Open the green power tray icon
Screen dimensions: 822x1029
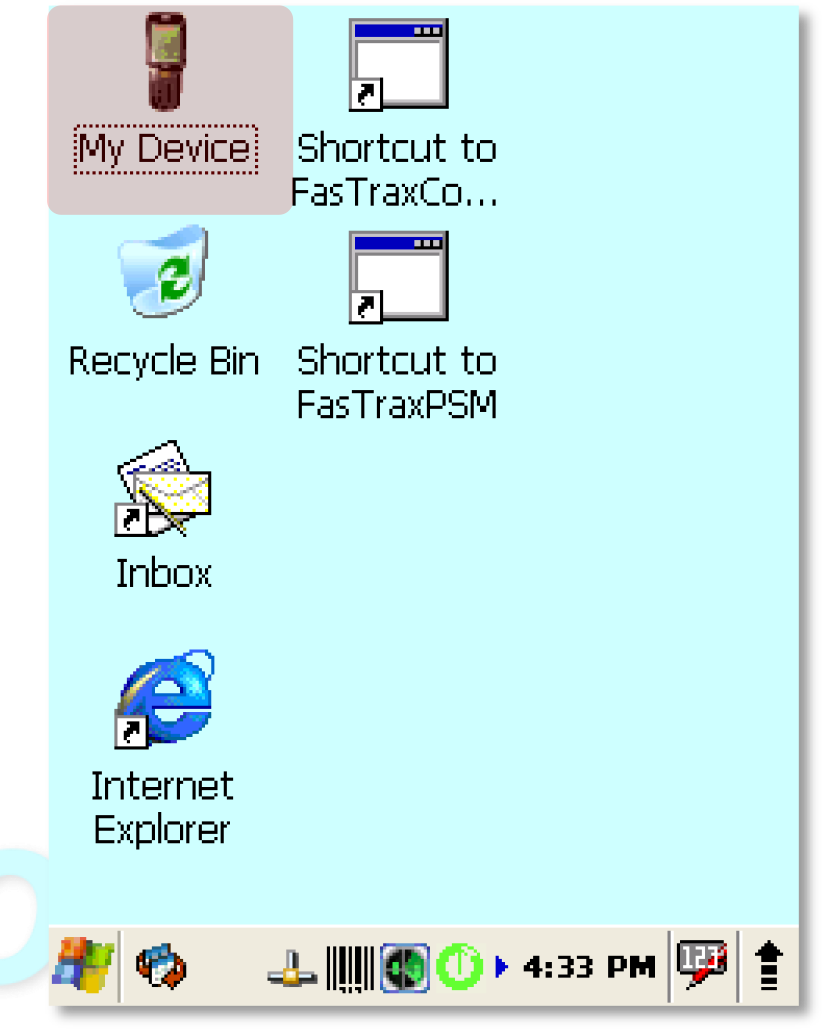coord(459,967)
